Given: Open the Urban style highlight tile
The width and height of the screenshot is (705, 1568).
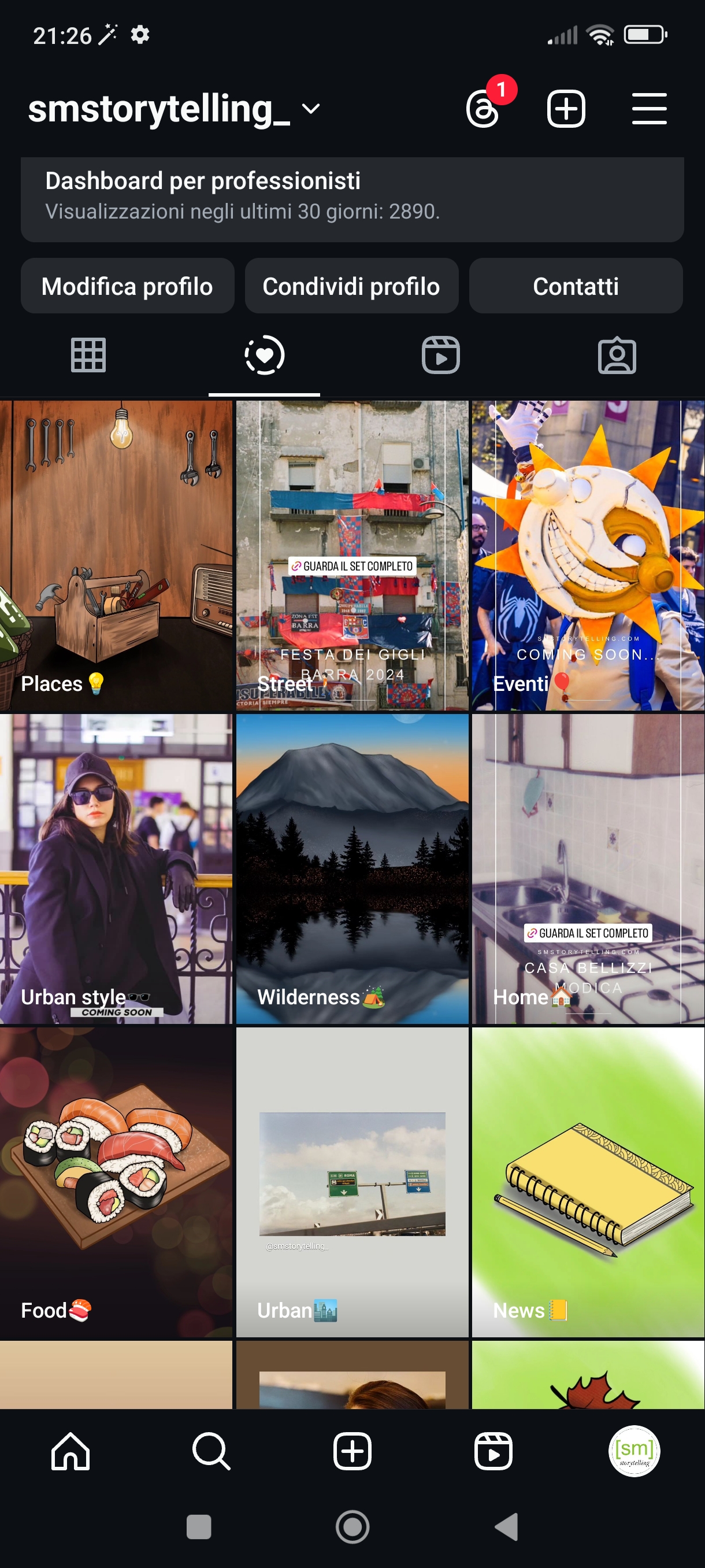Looking at the screenshot, I should click(116, 868).
